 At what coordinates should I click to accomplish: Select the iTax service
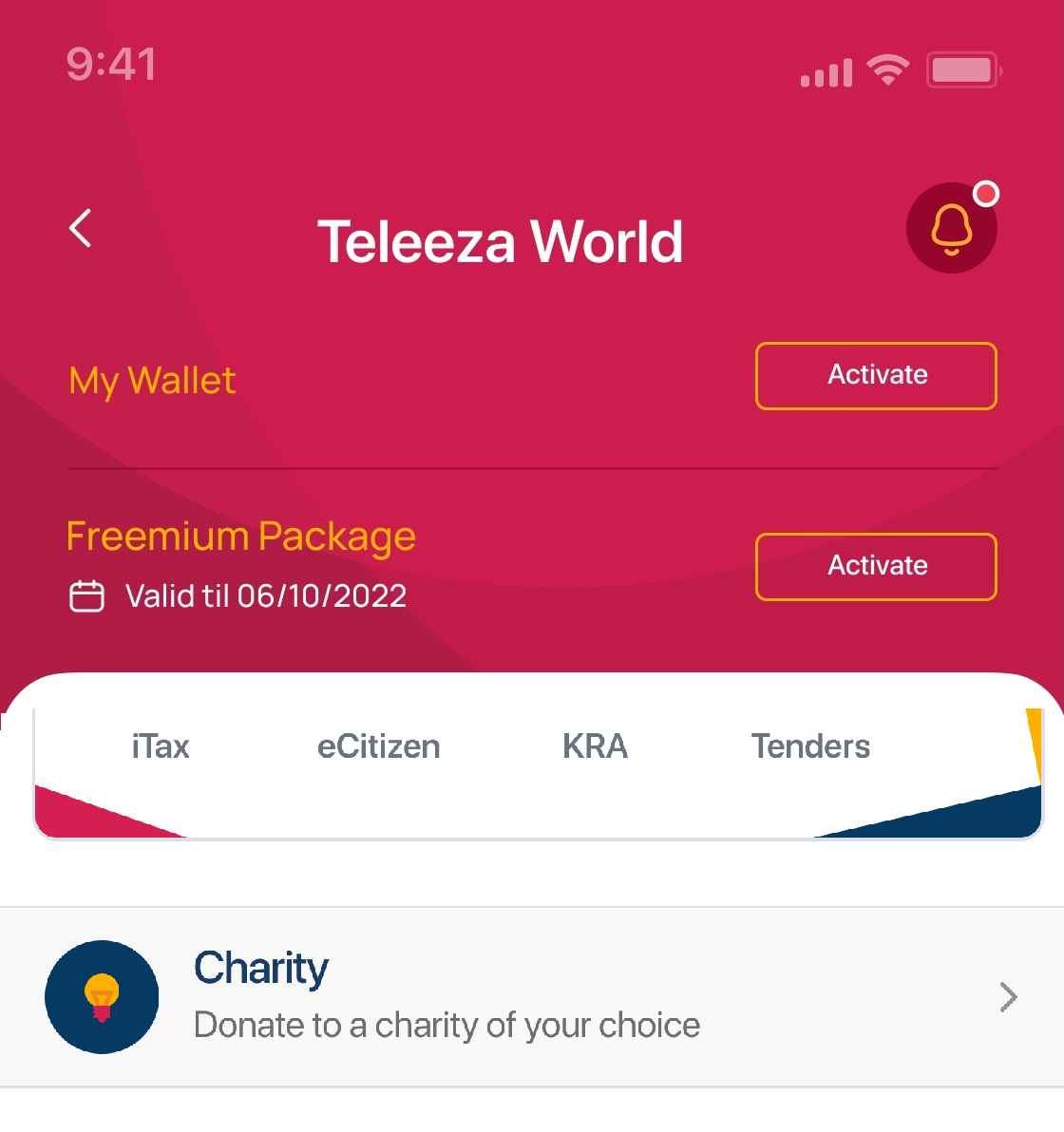click(161, 746)
